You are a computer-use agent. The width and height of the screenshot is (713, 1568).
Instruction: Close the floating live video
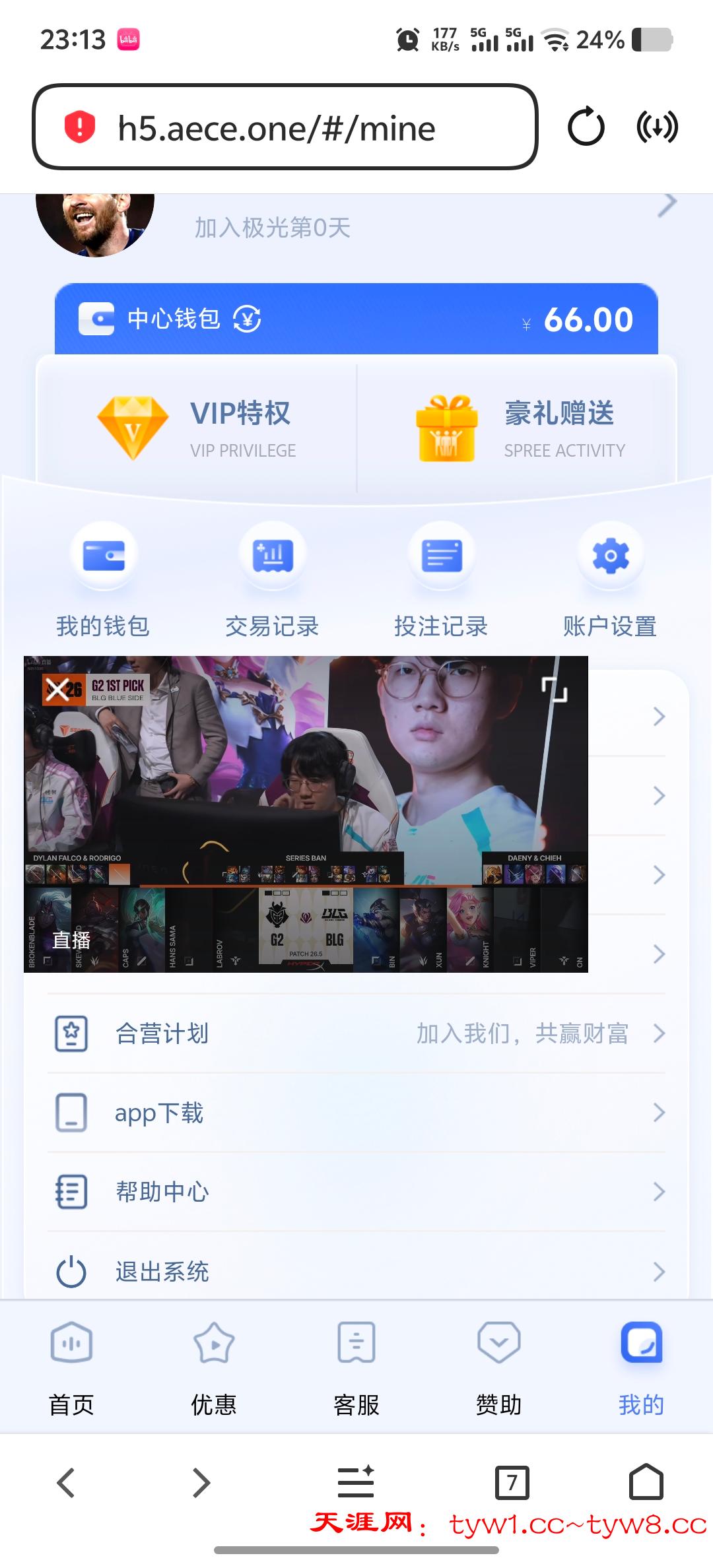56,690
